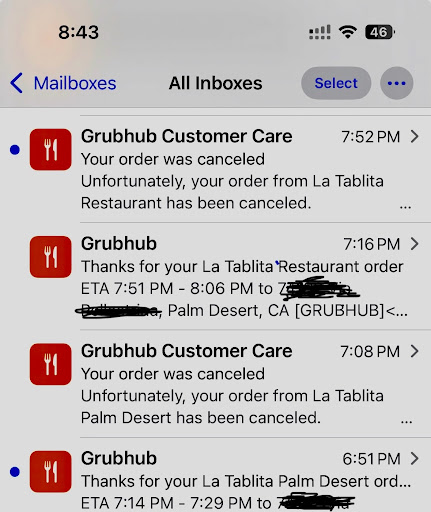
Task: Tap the Select button
Action: [x=336, y=83]
